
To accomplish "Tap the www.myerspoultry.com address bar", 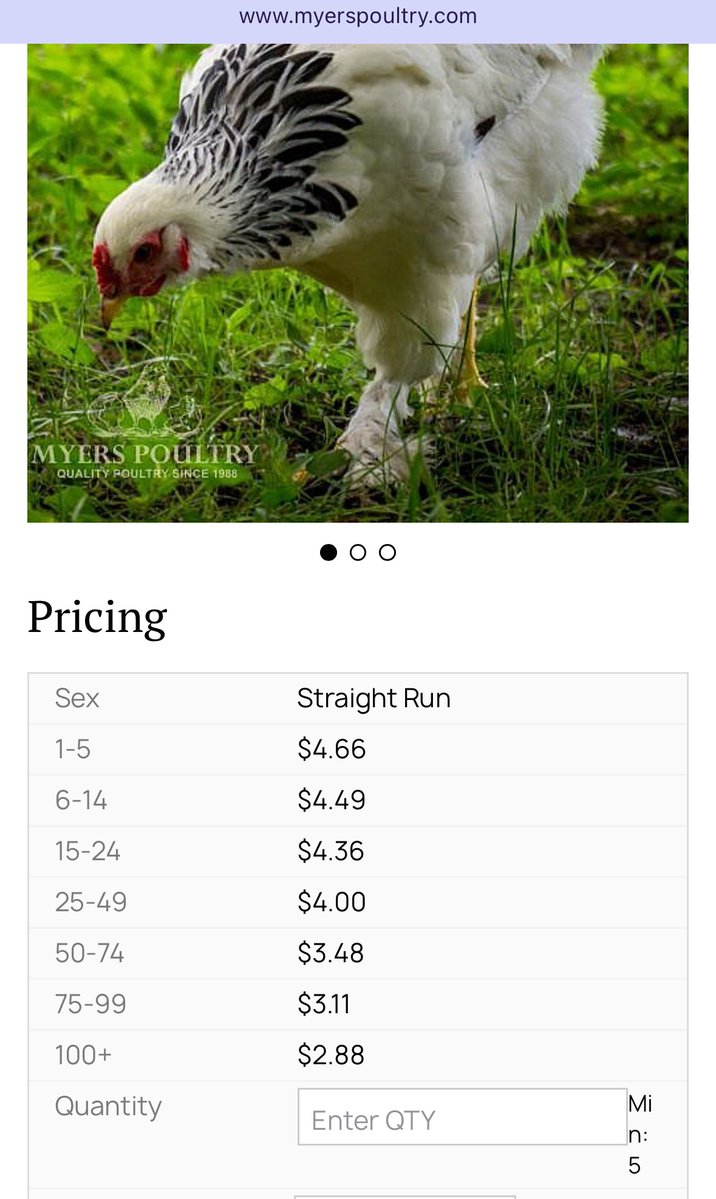I will 358,17.
